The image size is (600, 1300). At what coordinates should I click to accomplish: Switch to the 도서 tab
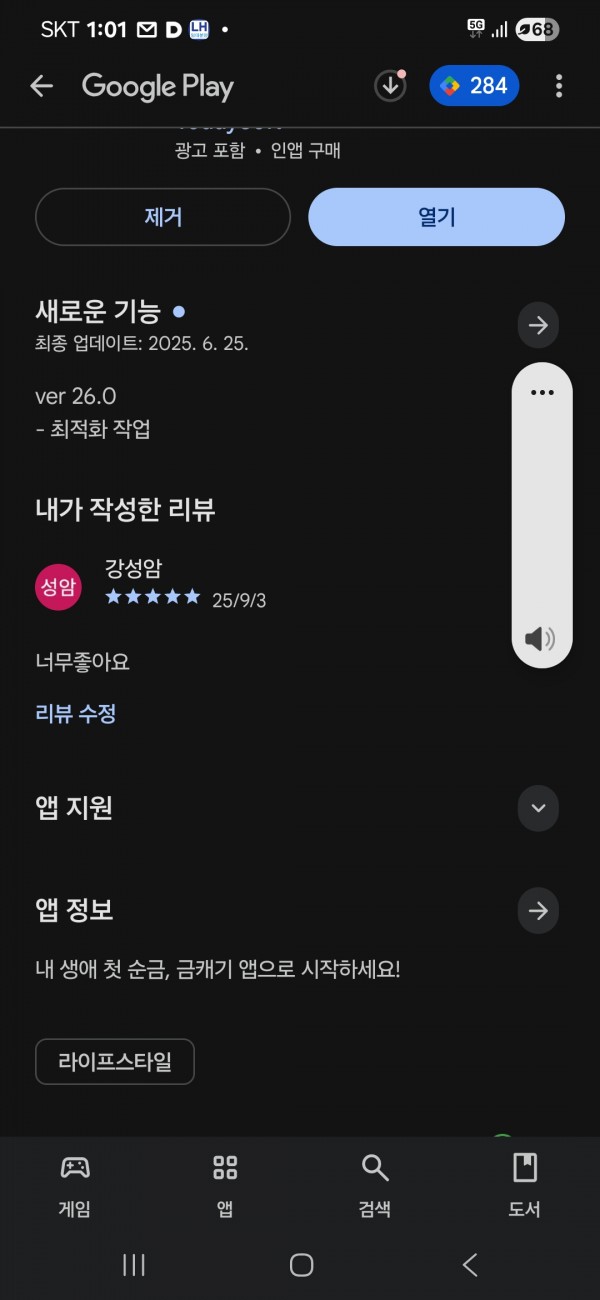coord(525,1186)
